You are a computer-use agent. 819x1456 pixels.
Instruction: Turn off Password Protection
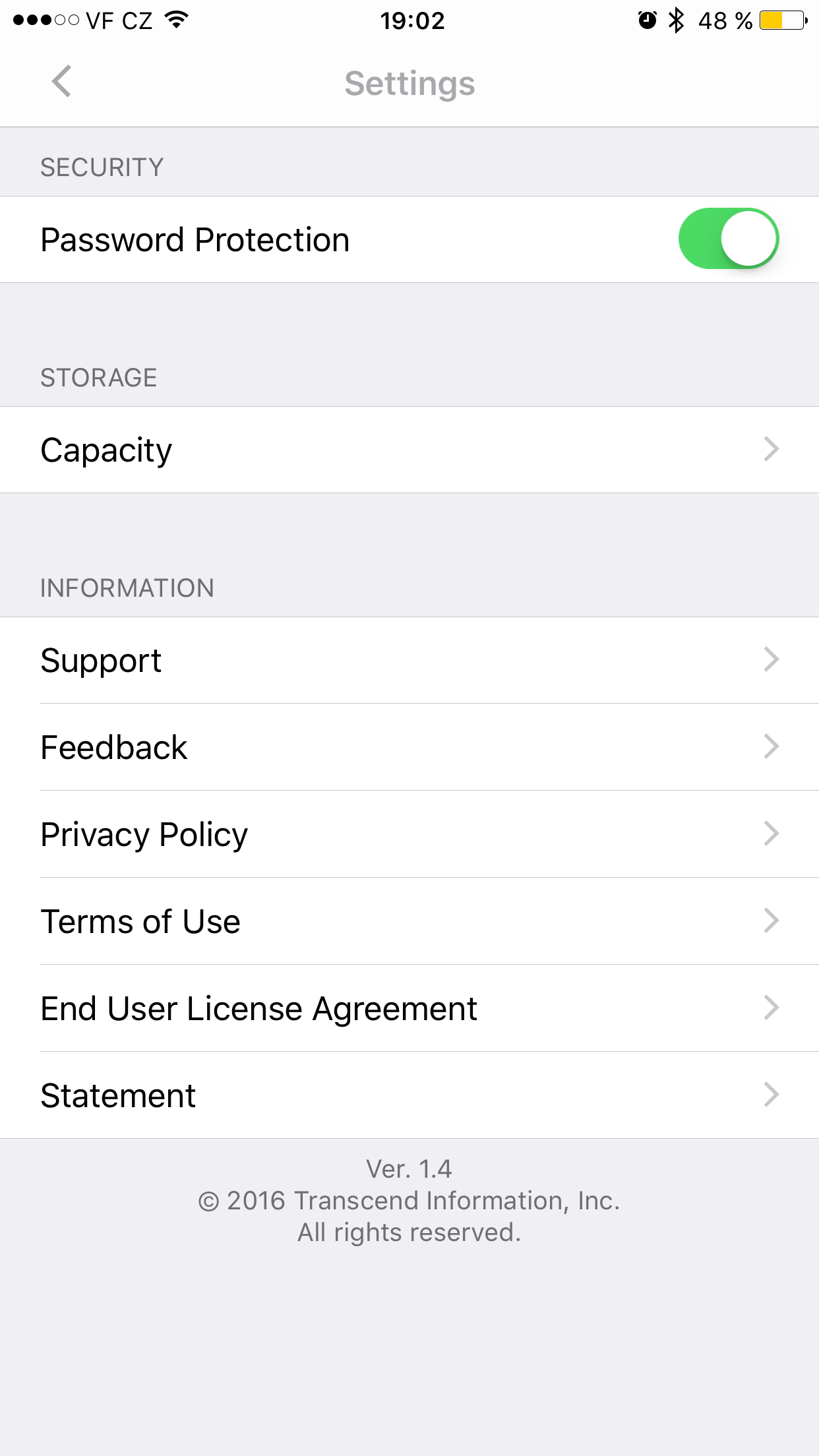[x=728, y=239]
